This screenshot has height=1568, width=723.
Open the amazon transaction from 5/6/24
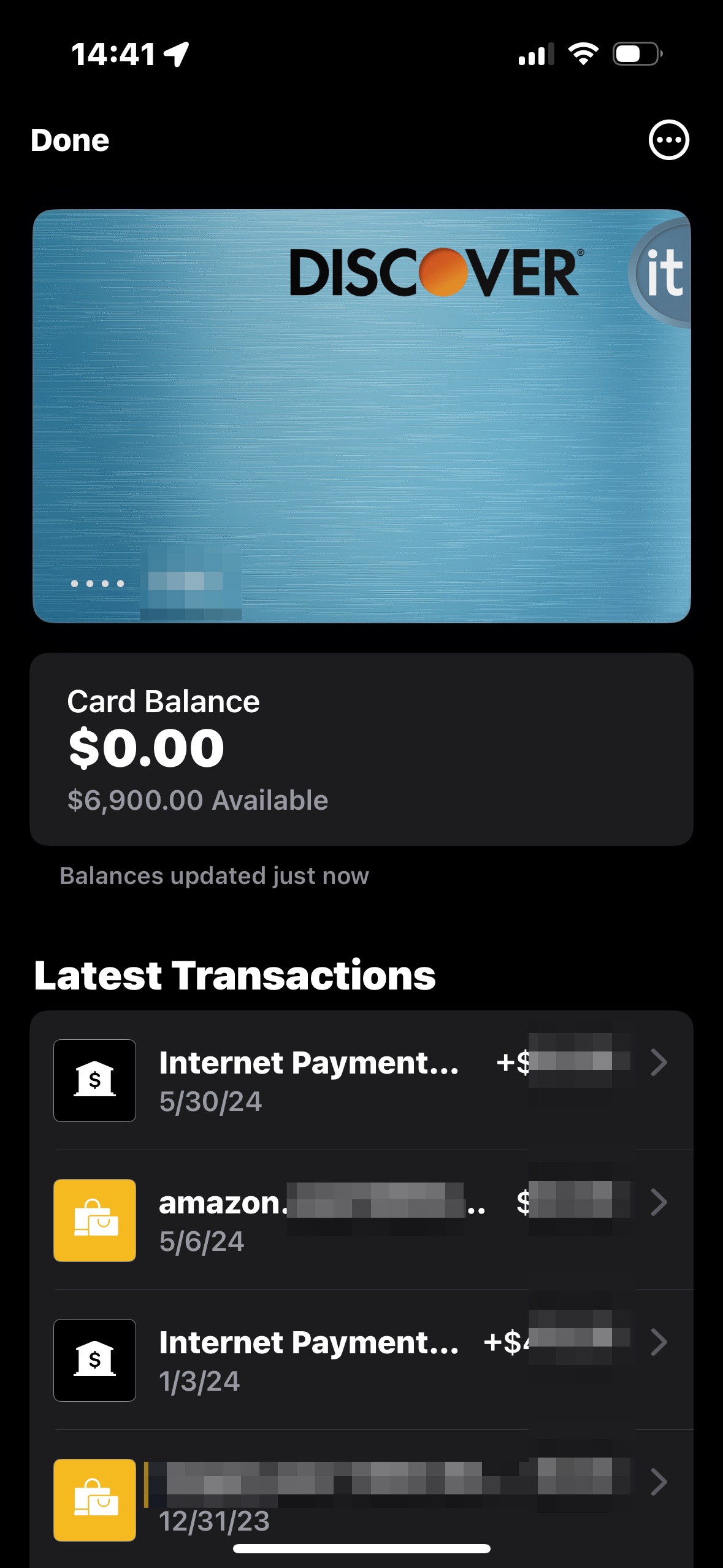coord(362,1220)
